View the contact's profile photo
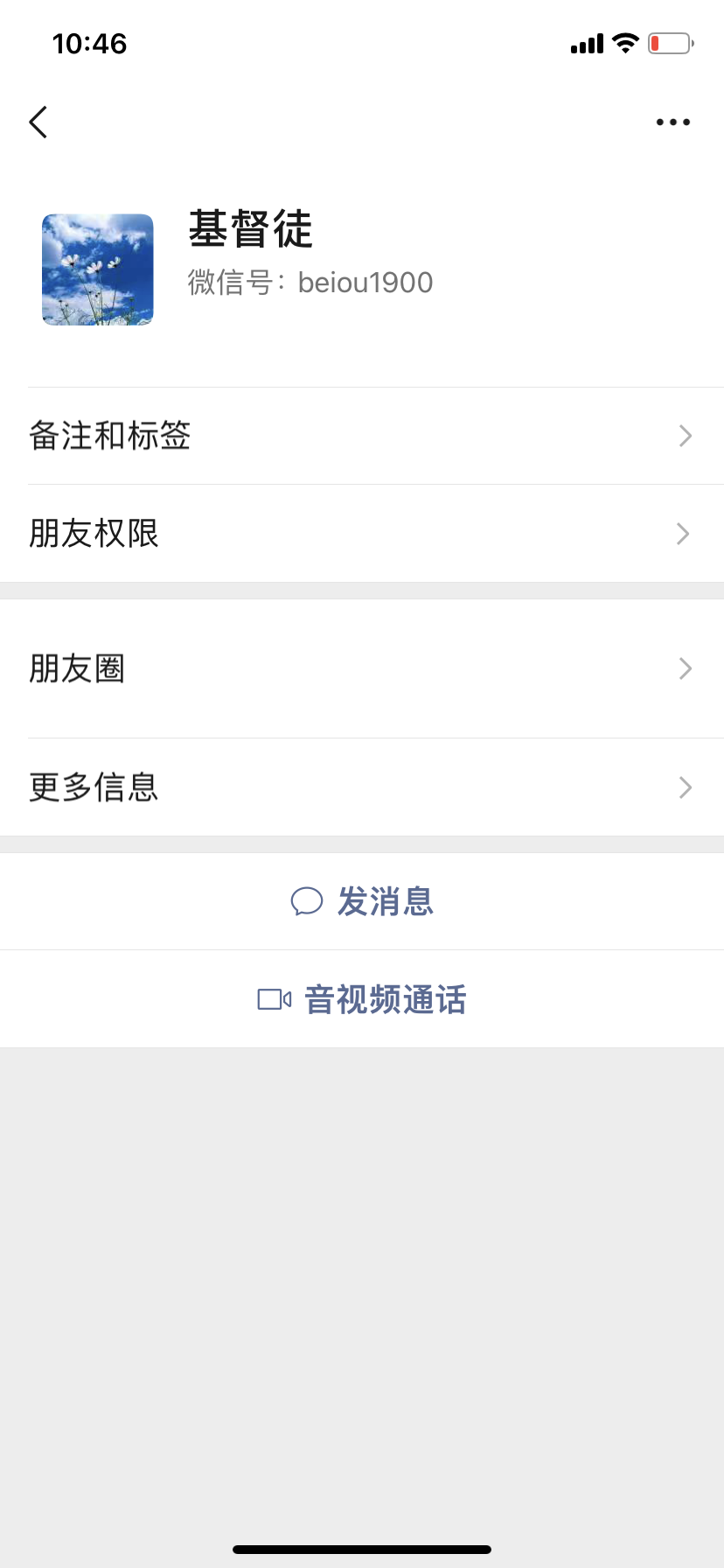Screen dimensions: 724x1568 [x=98, y=269]
